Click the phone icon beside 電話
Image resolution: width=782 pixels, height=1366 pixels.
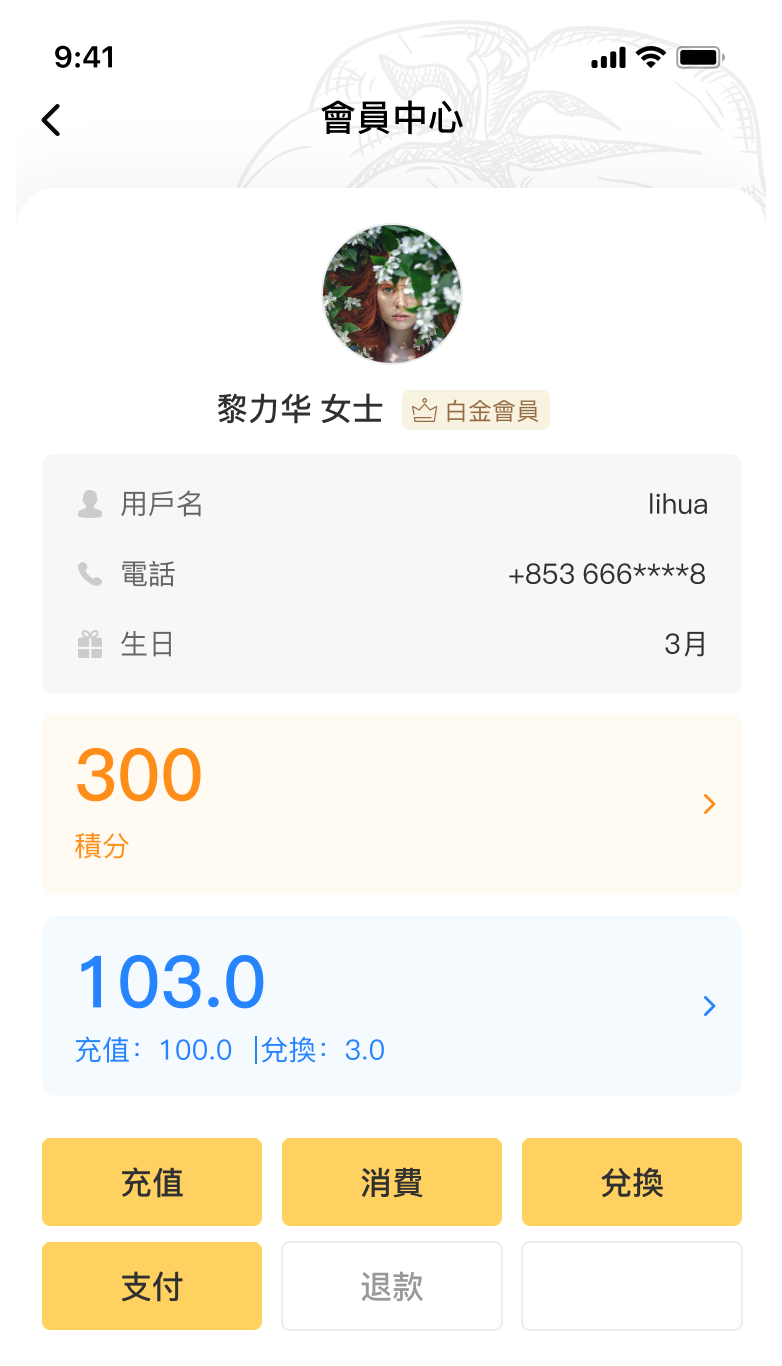click(x=89, y=574)
